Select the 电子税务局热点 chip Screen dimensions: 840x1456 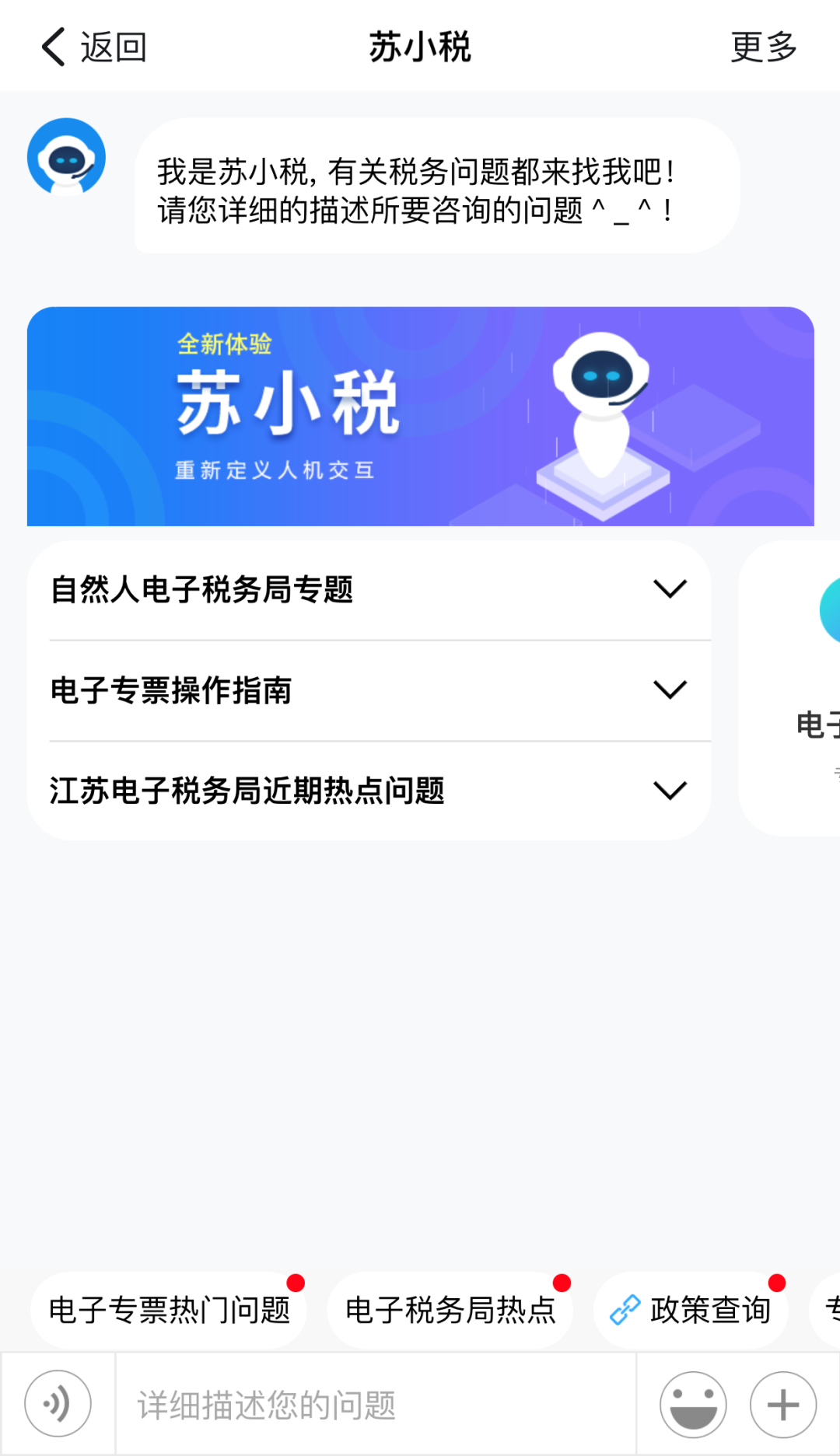pos(450,1310)
